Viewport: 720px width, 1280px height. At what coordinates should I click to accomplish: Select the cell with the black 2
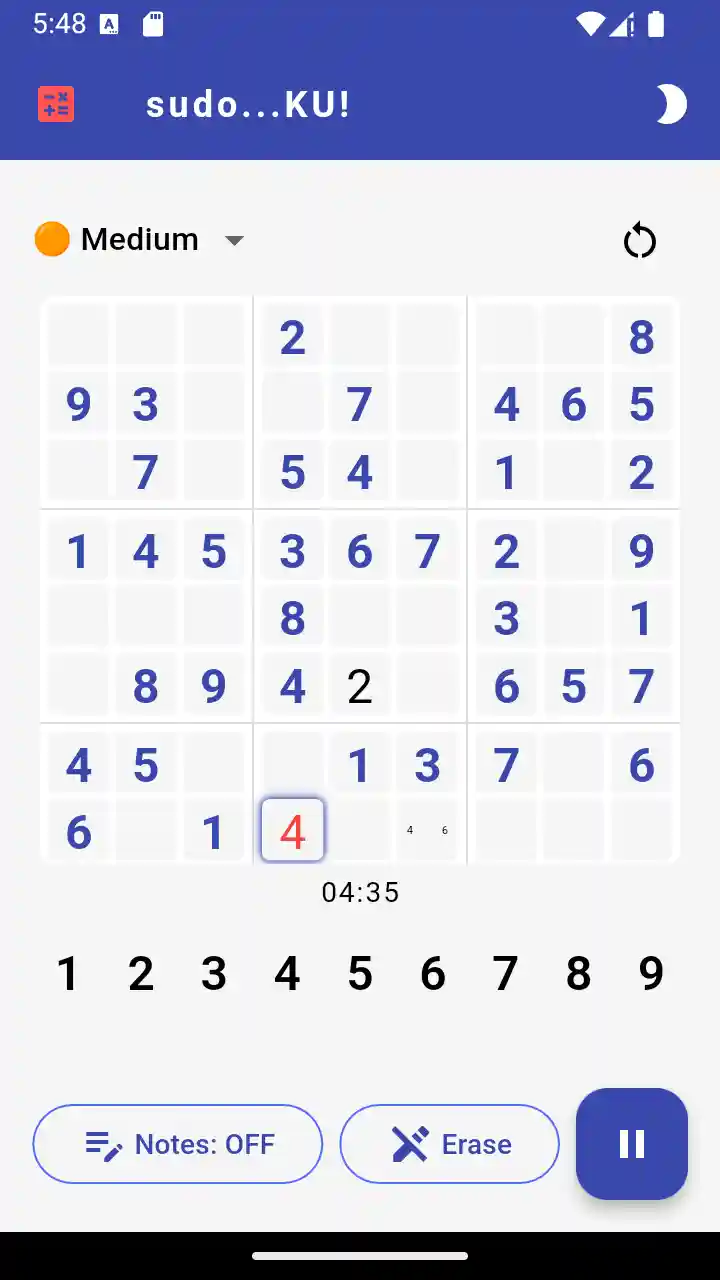pos(360,686)
